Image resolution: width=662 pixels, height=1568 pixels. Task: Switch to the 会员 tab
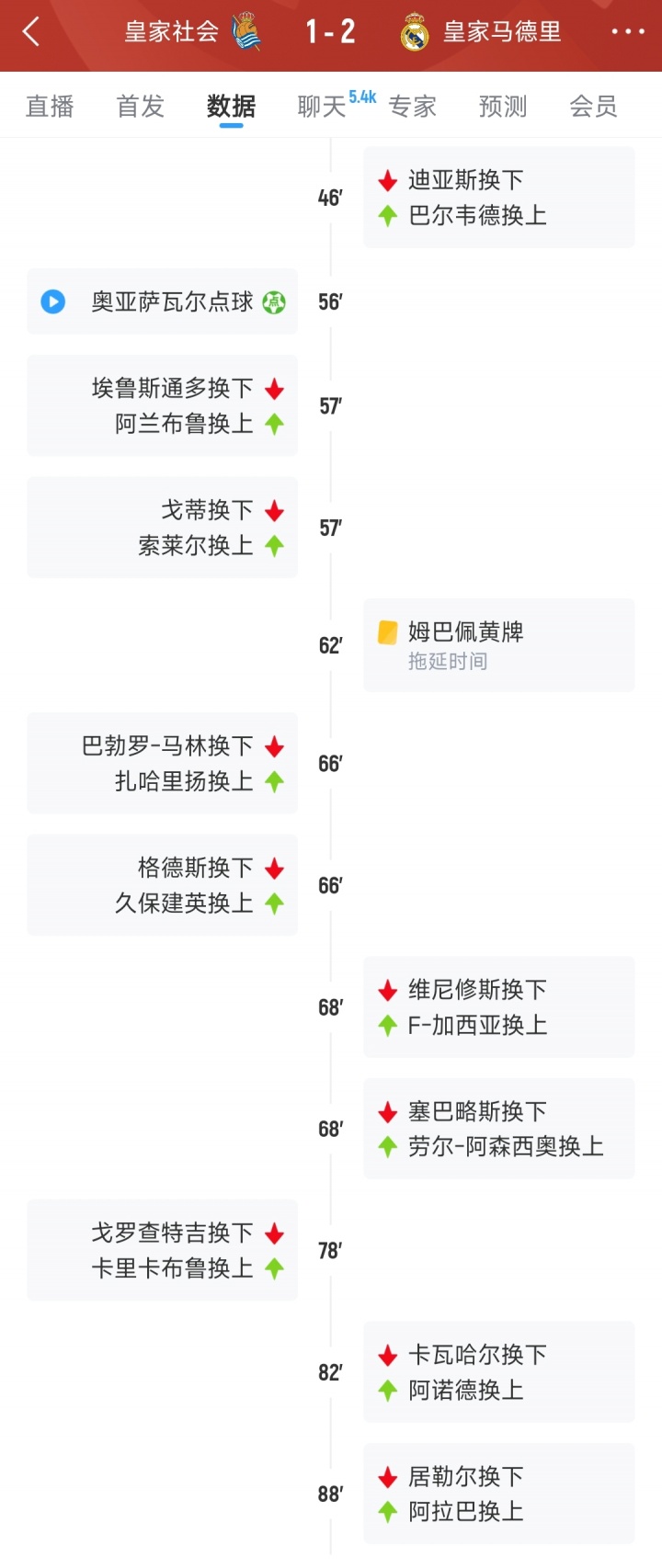click(x=593, y=107)
